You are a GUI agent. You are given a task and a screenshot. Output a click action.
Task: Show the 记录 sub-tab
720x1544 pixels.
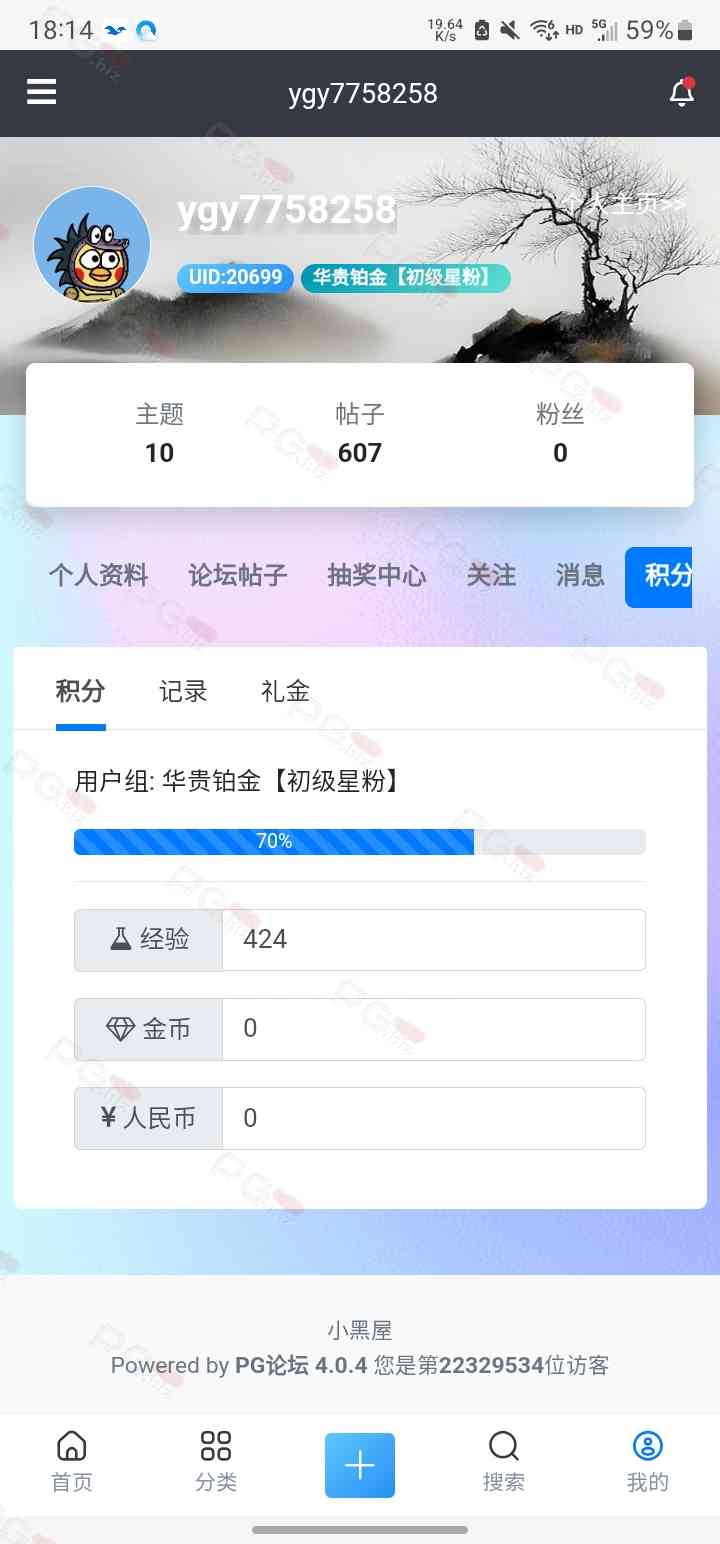click(183, 691)
